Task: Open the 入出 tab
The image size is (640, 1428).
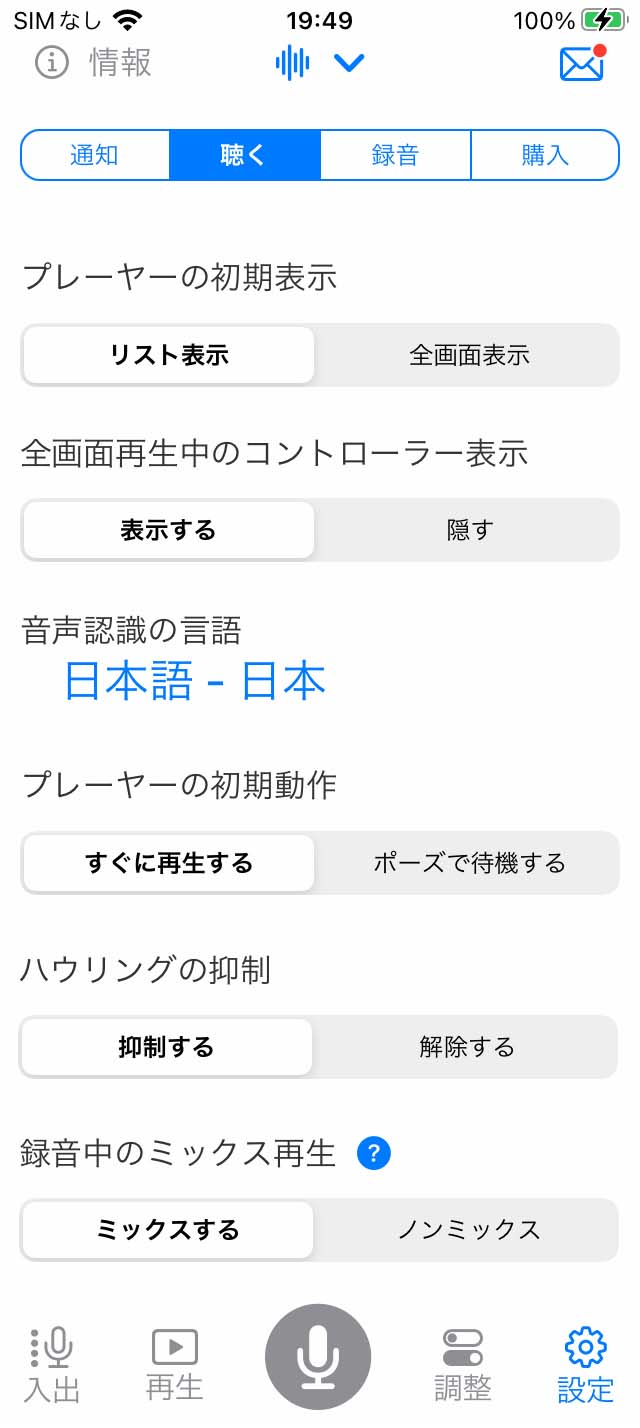Action: pos(53,1364)
